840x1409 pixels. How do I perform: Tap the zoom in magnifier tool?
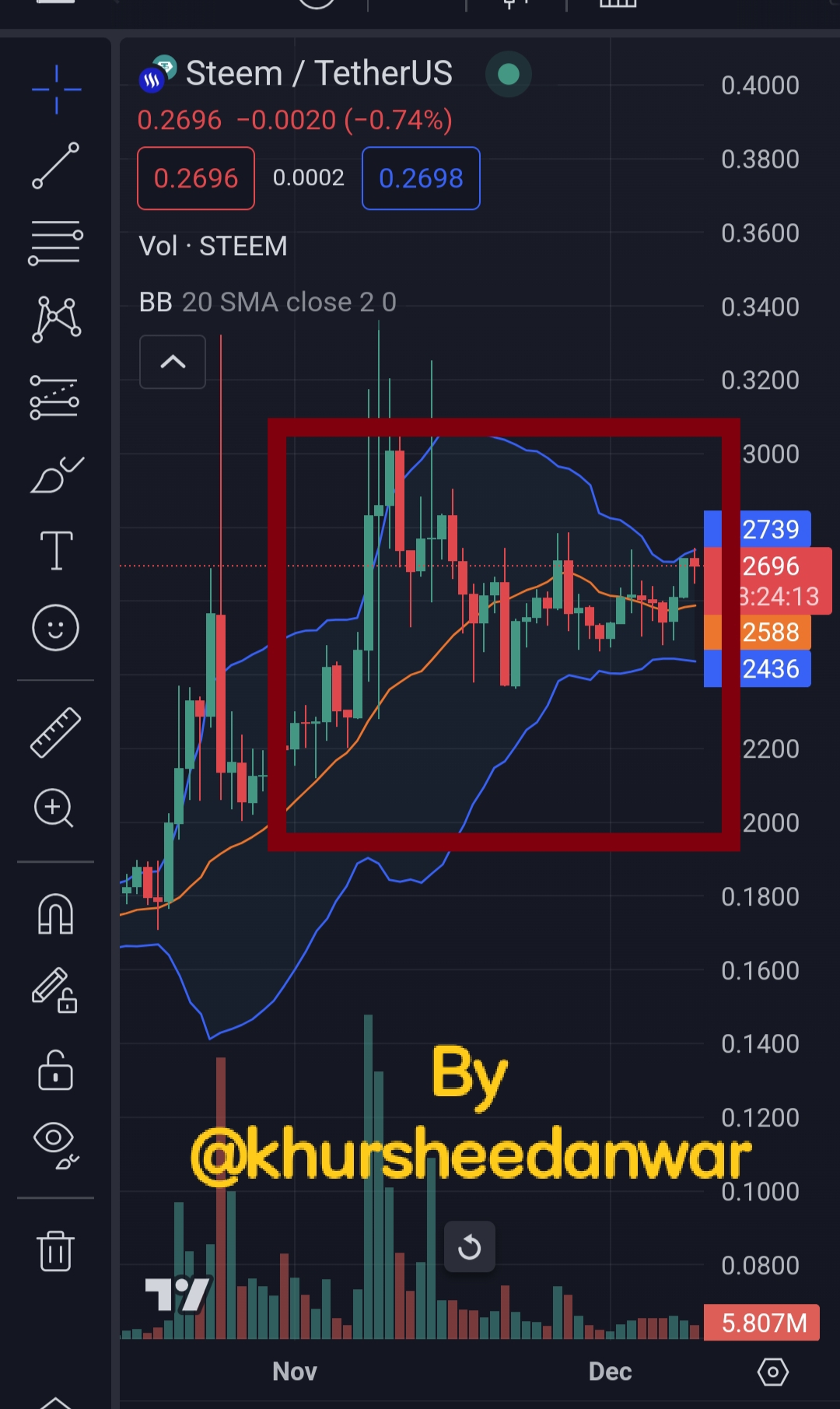(54, 808)
